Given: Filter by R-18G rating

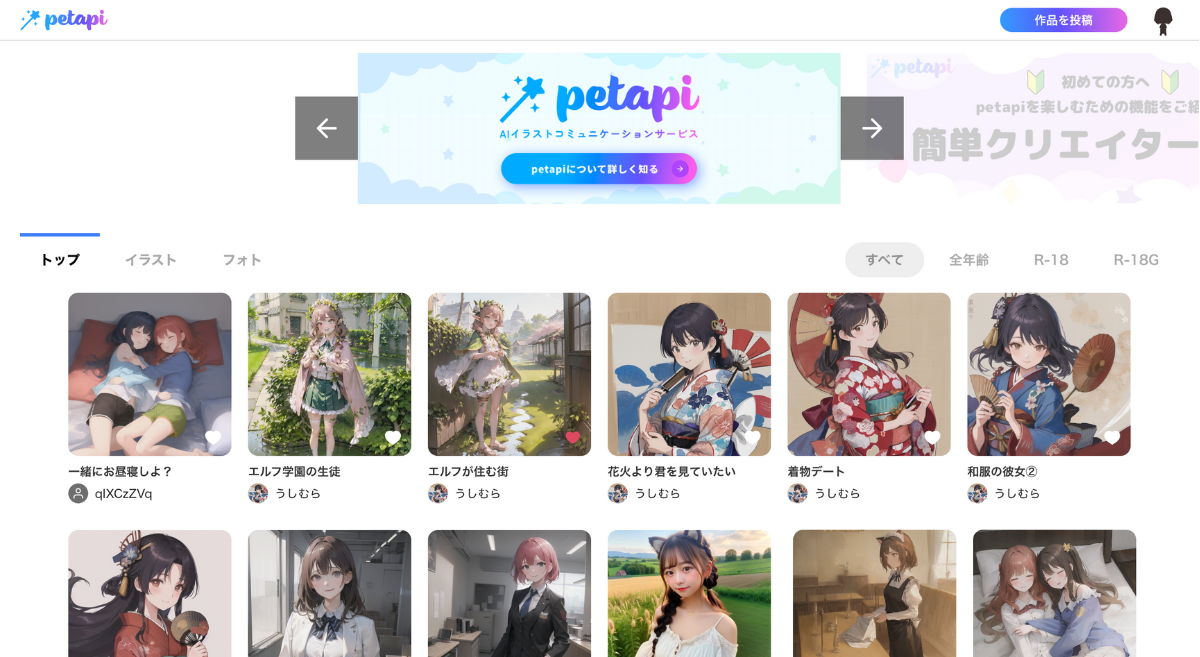Looking at the screenshot, I should [x=1136, y=260].
